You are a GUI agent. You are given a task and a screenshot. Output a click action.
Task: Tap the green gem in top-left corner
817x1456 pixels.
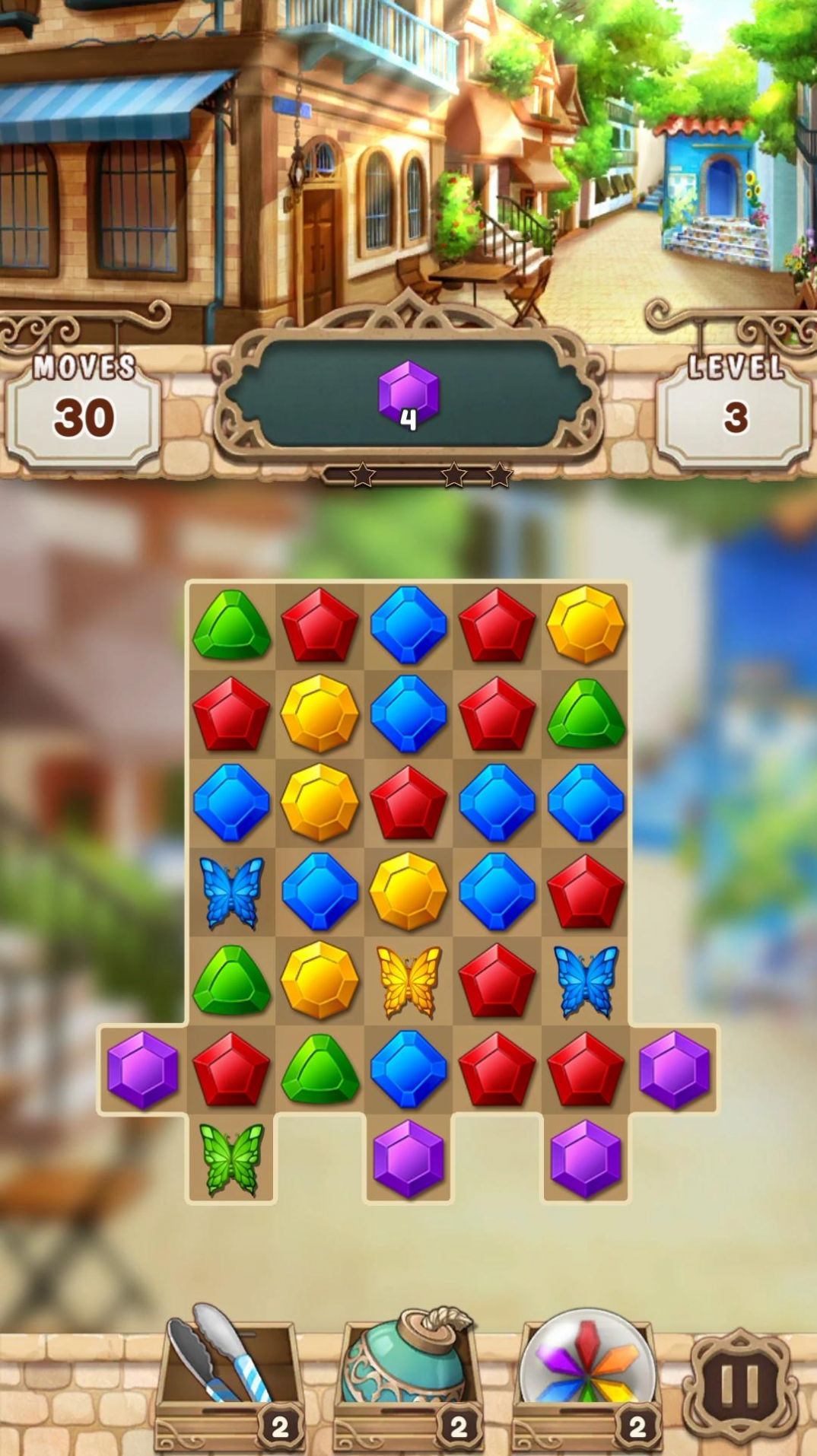(231, 625)
